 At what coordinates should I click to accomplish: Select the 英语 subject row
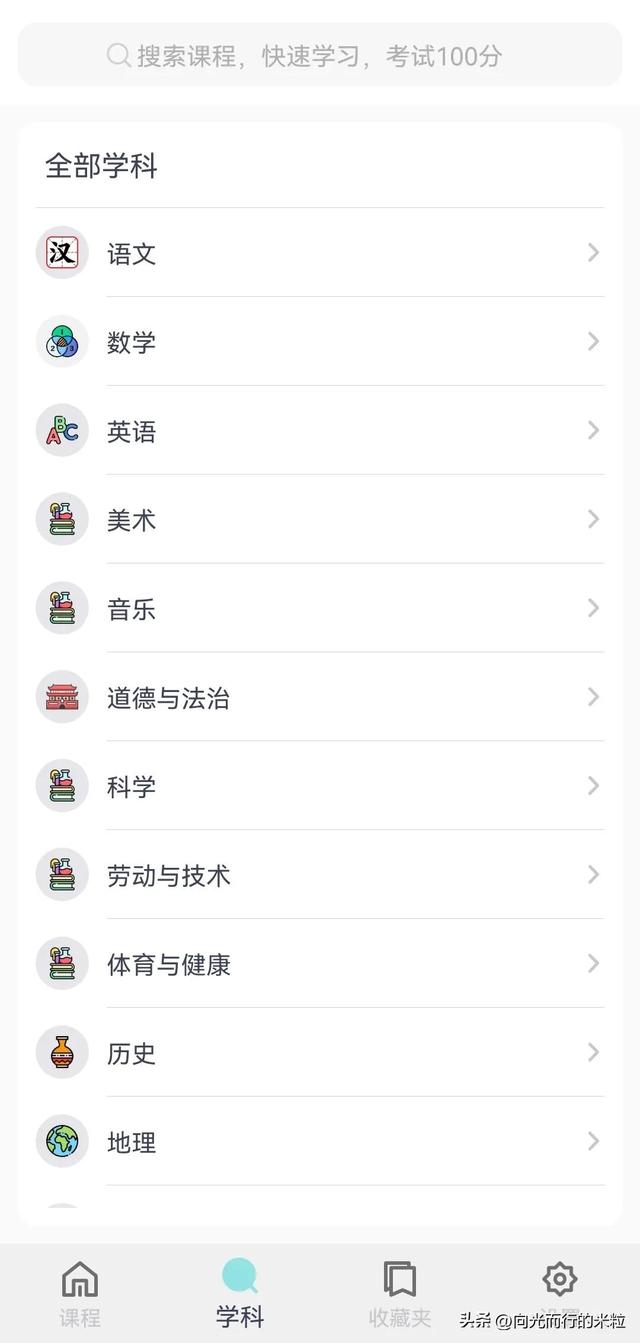click(320, 431)
